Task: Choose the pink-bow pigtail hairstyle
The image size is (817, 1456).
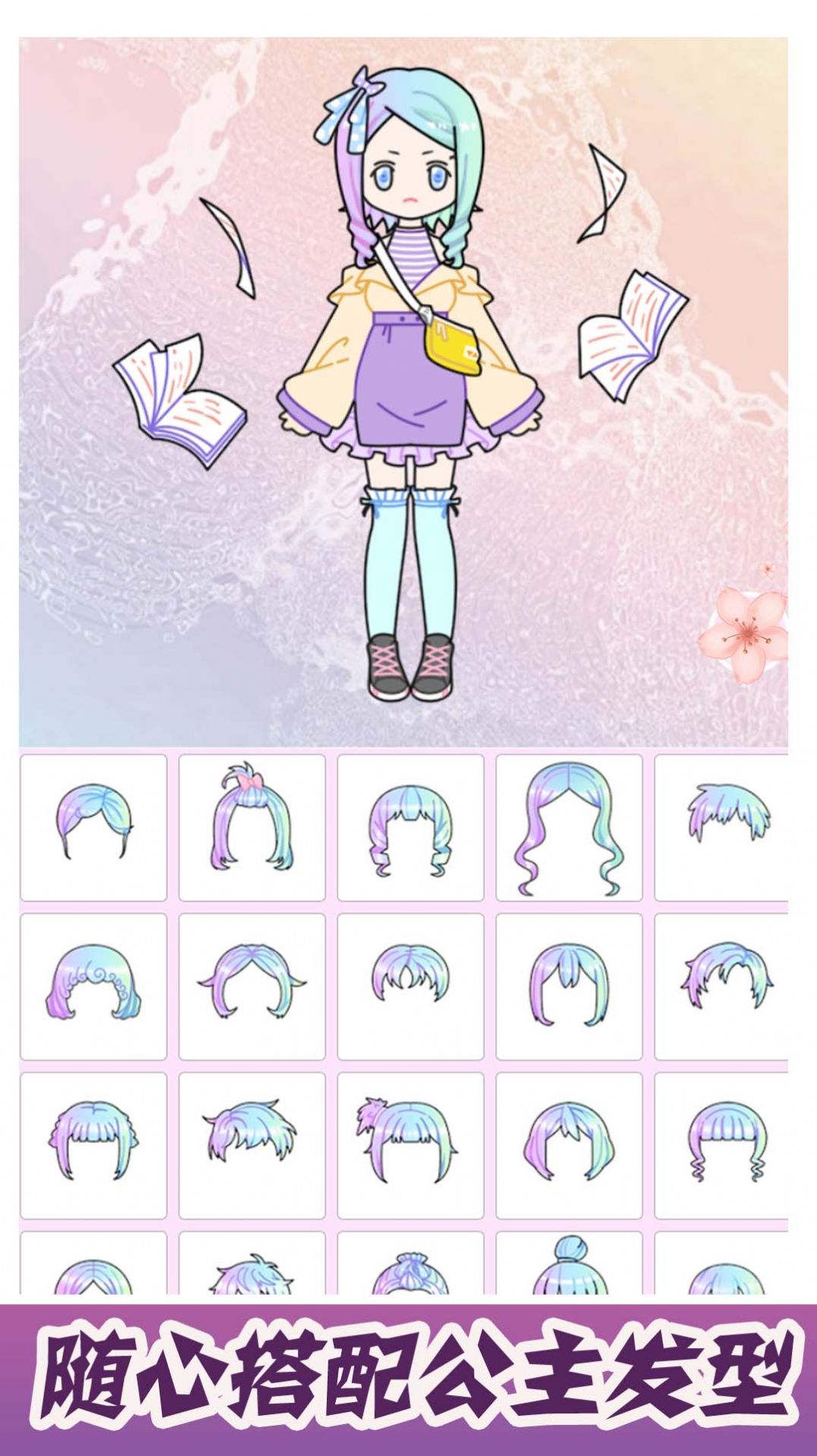Action: [251, 825]
